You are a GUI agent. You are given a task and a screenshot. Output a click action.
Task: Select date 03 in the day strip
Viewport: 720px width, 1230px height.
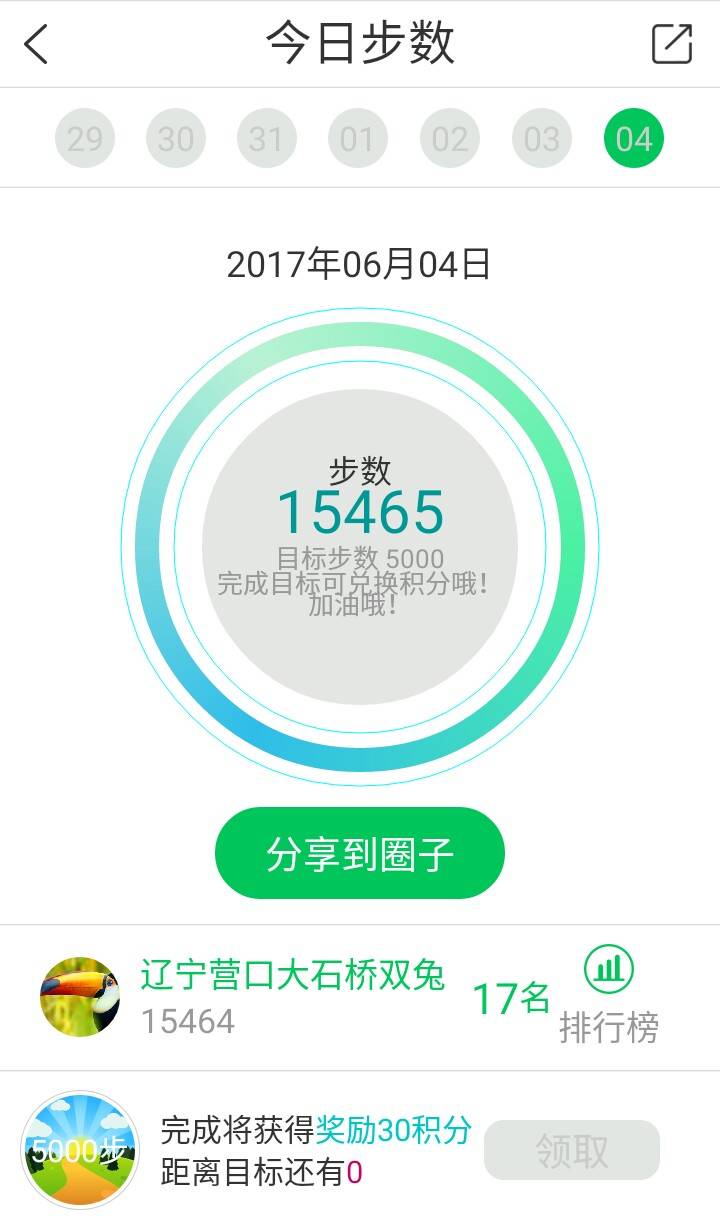click(x=542, y=138)
